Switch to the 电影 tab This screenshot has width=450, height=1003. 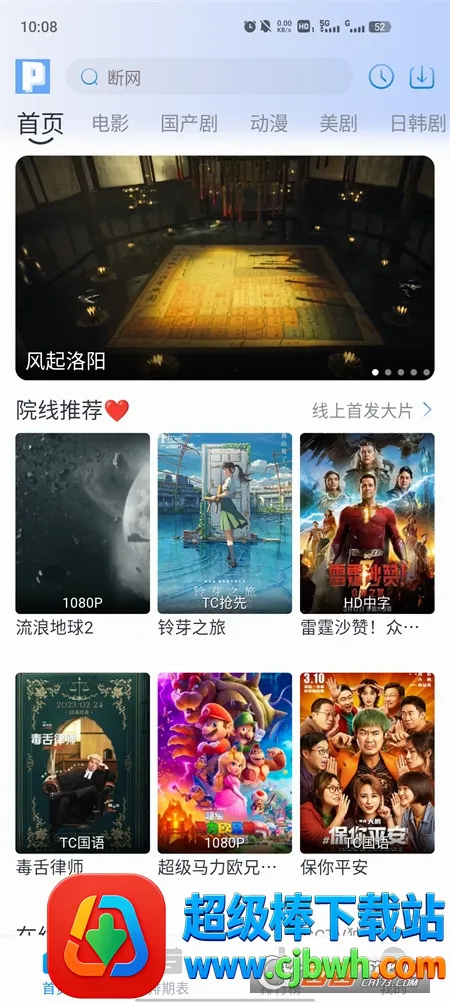[x=110, y=123]
